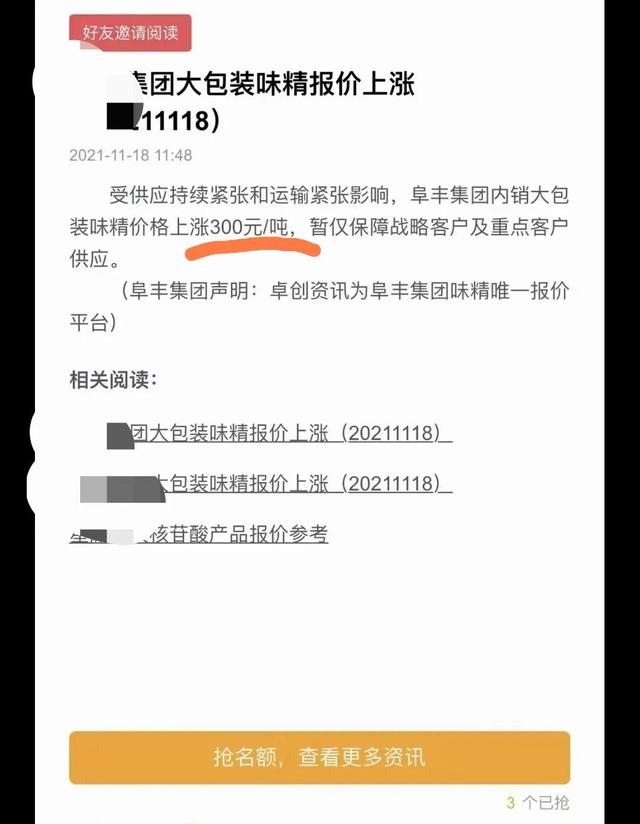Open related link starting with 团大包装味精报价上涨

click(290, 434)
